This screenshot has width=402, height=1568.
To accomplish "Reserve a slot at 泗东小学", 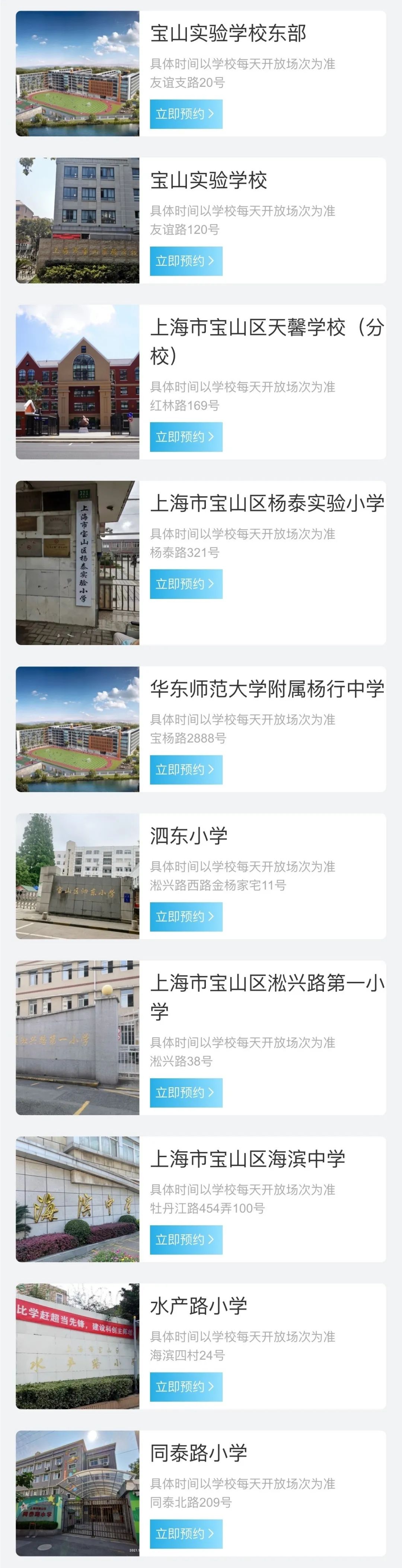I will (185, 917).
